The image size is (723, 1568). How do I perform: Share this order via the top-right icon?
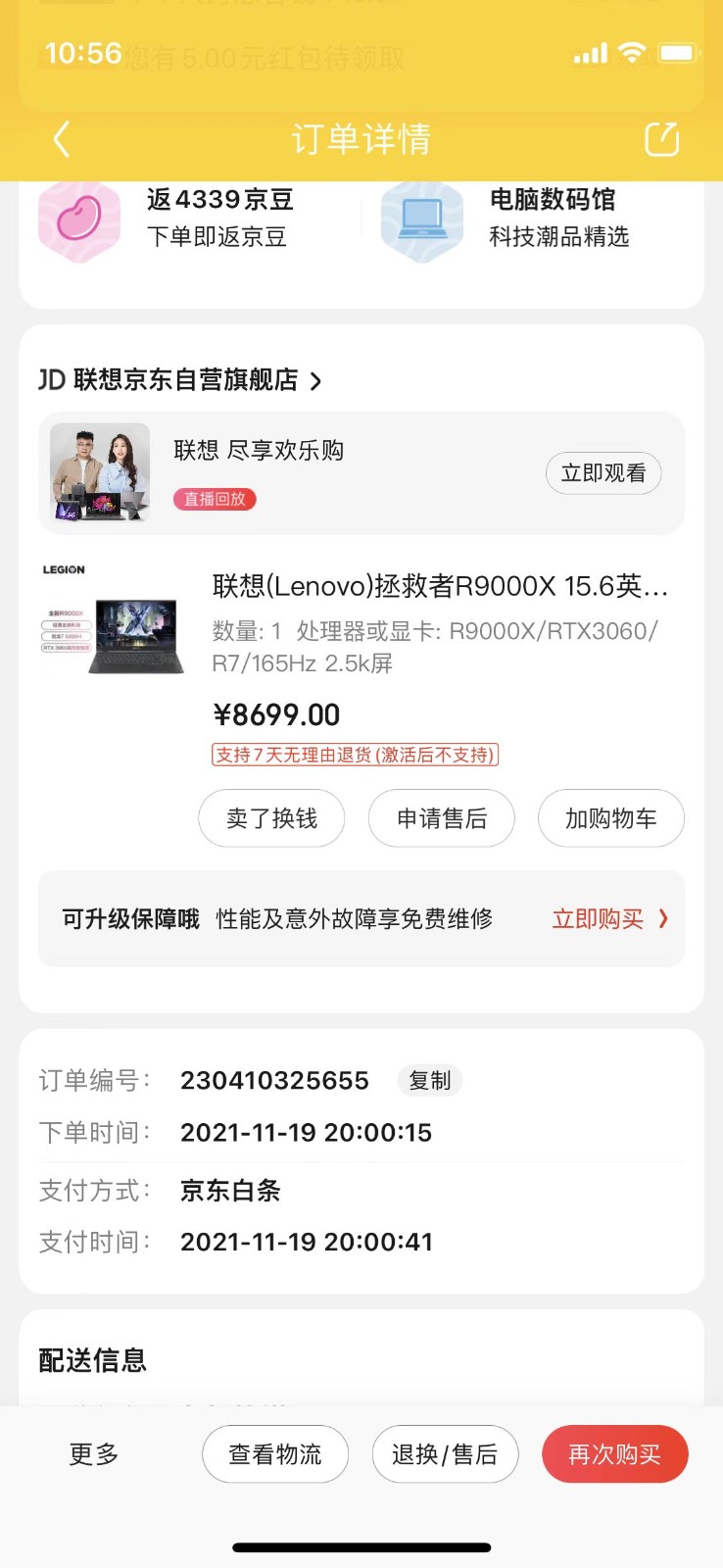tap(661, 139)
